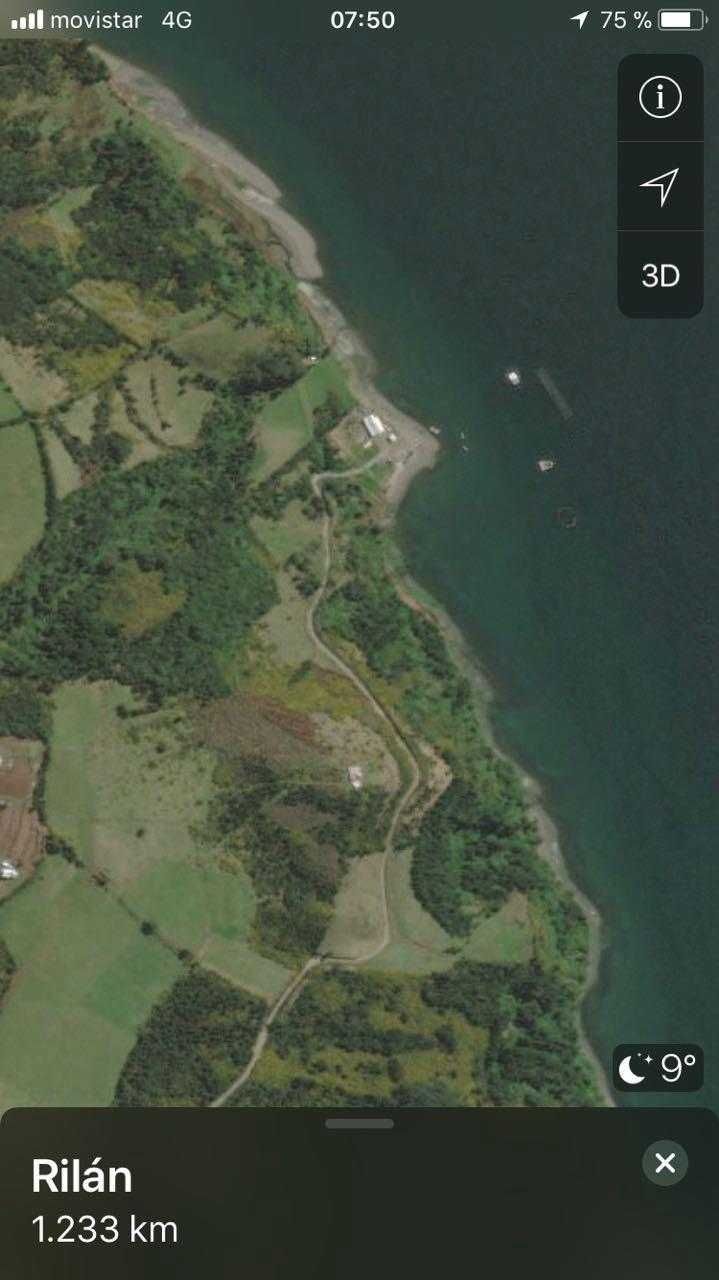Switch to 3D map view
Screen dimensions: 719x1280
tap(660, 275)
